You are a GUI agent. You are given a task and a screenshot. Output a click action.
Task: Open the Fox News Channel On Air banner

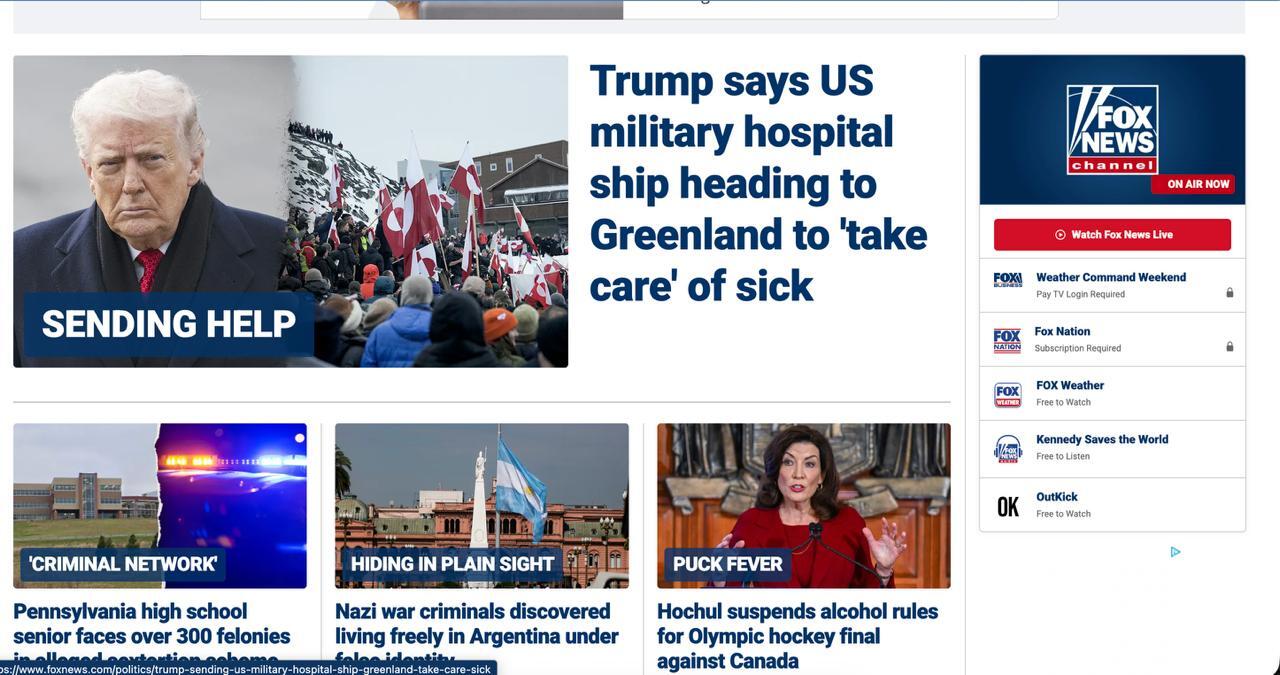1112,130
